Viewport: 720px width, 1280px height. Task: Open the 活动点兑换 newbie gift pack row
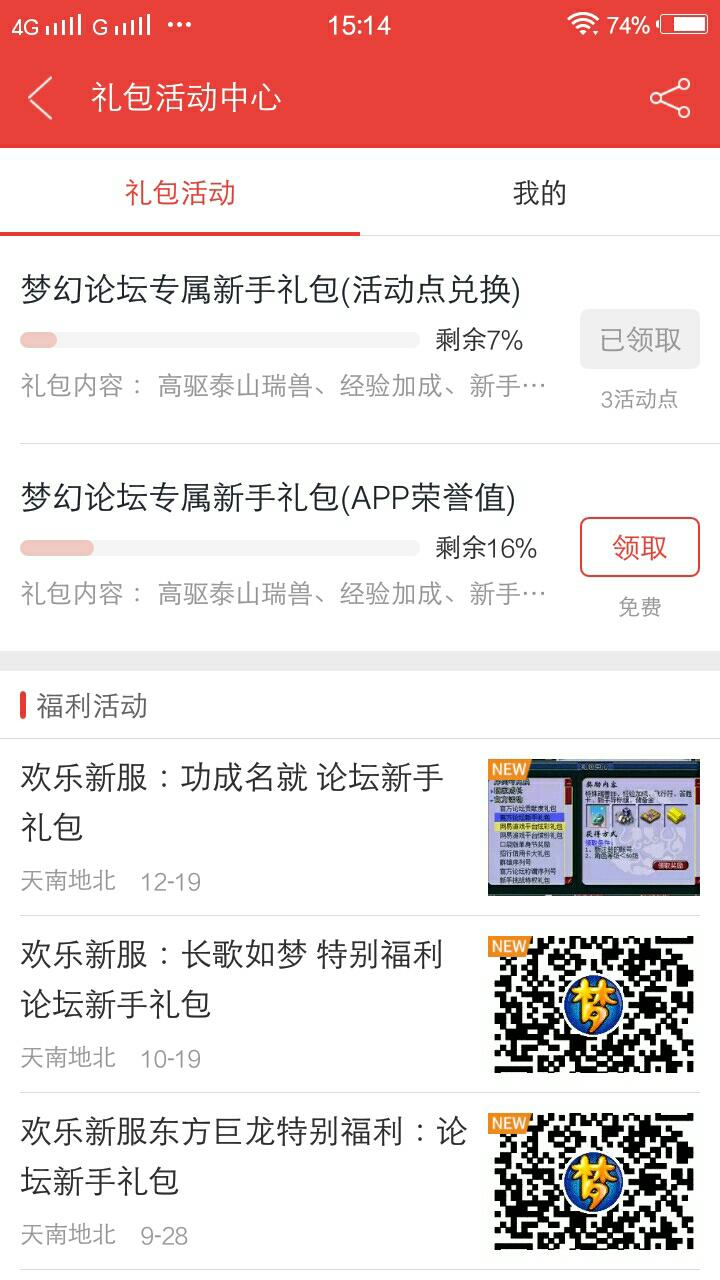point(280,338)
